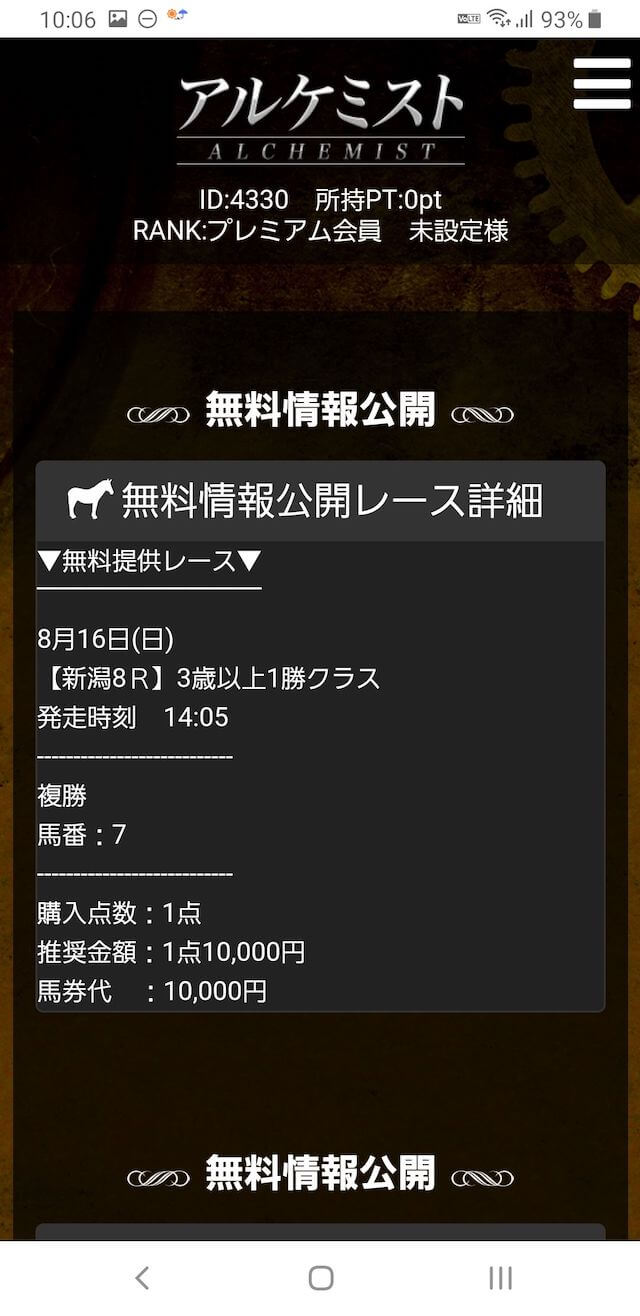The image size is (640, 1316).
Task: Tap the Alchemist logo
Action: tap(321, 118)
